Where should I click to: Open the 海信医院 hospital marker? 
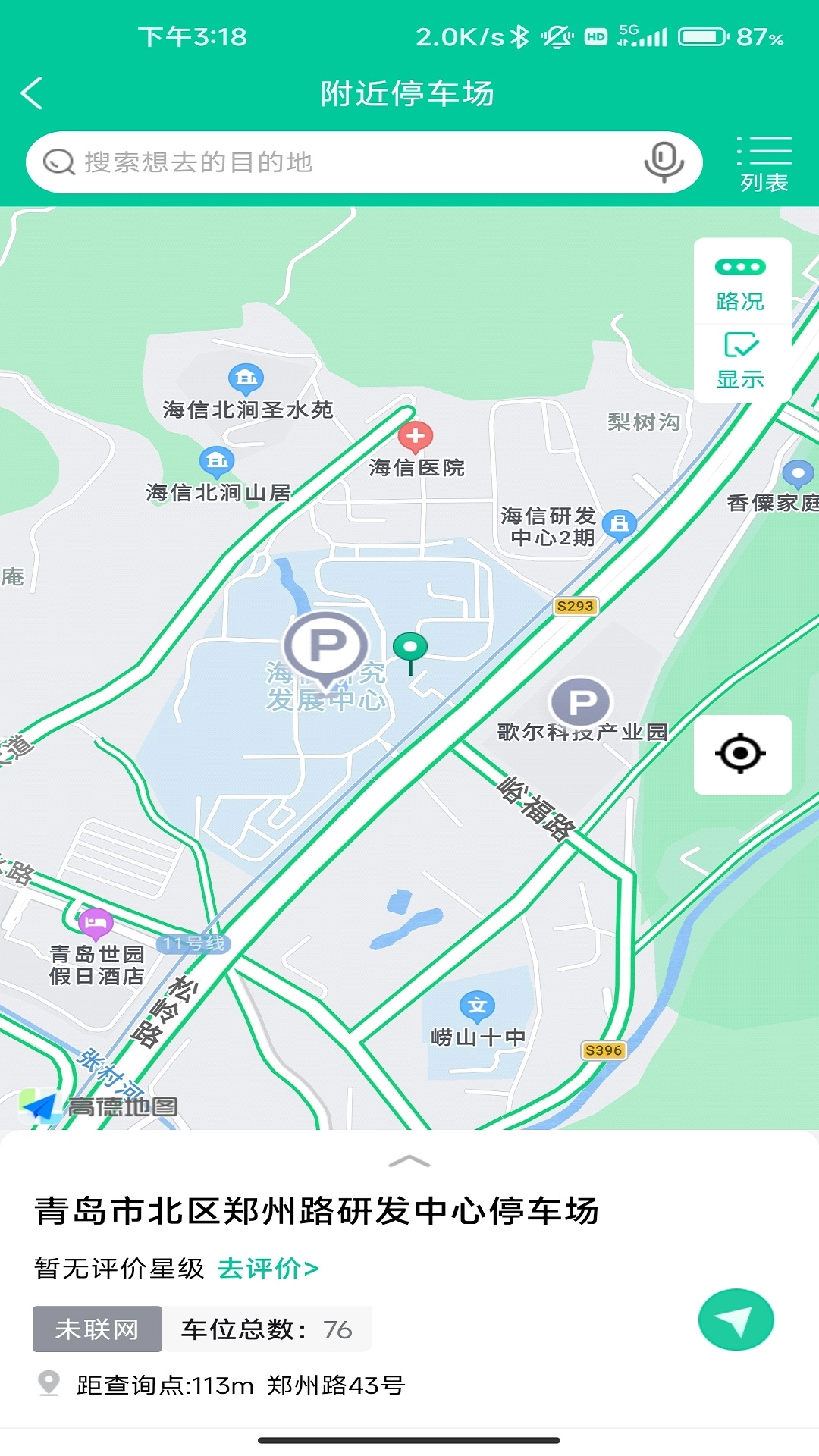(x=416, y=437)
